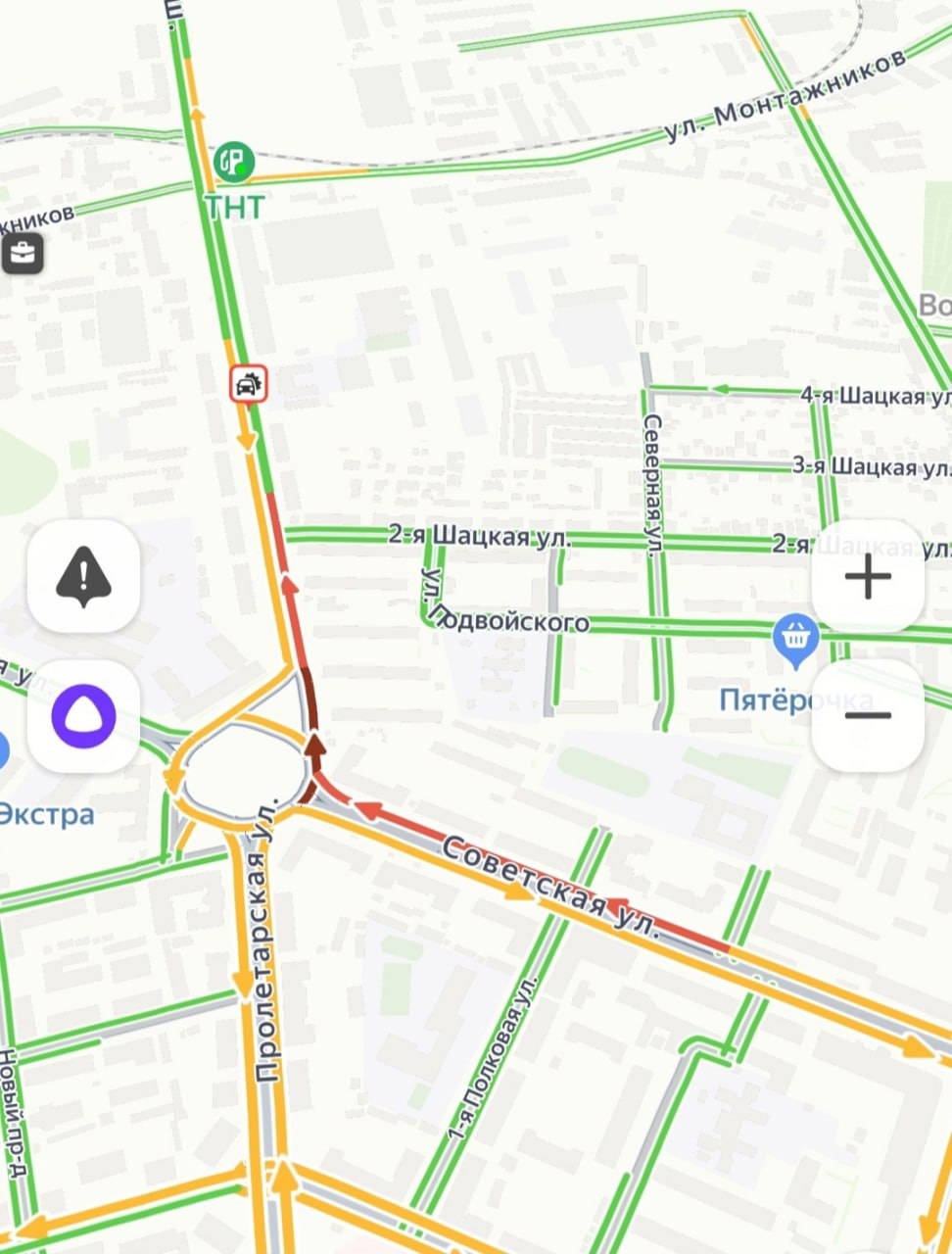
Task: Select the Пятёрочка store marker
Action: (795, 639)
